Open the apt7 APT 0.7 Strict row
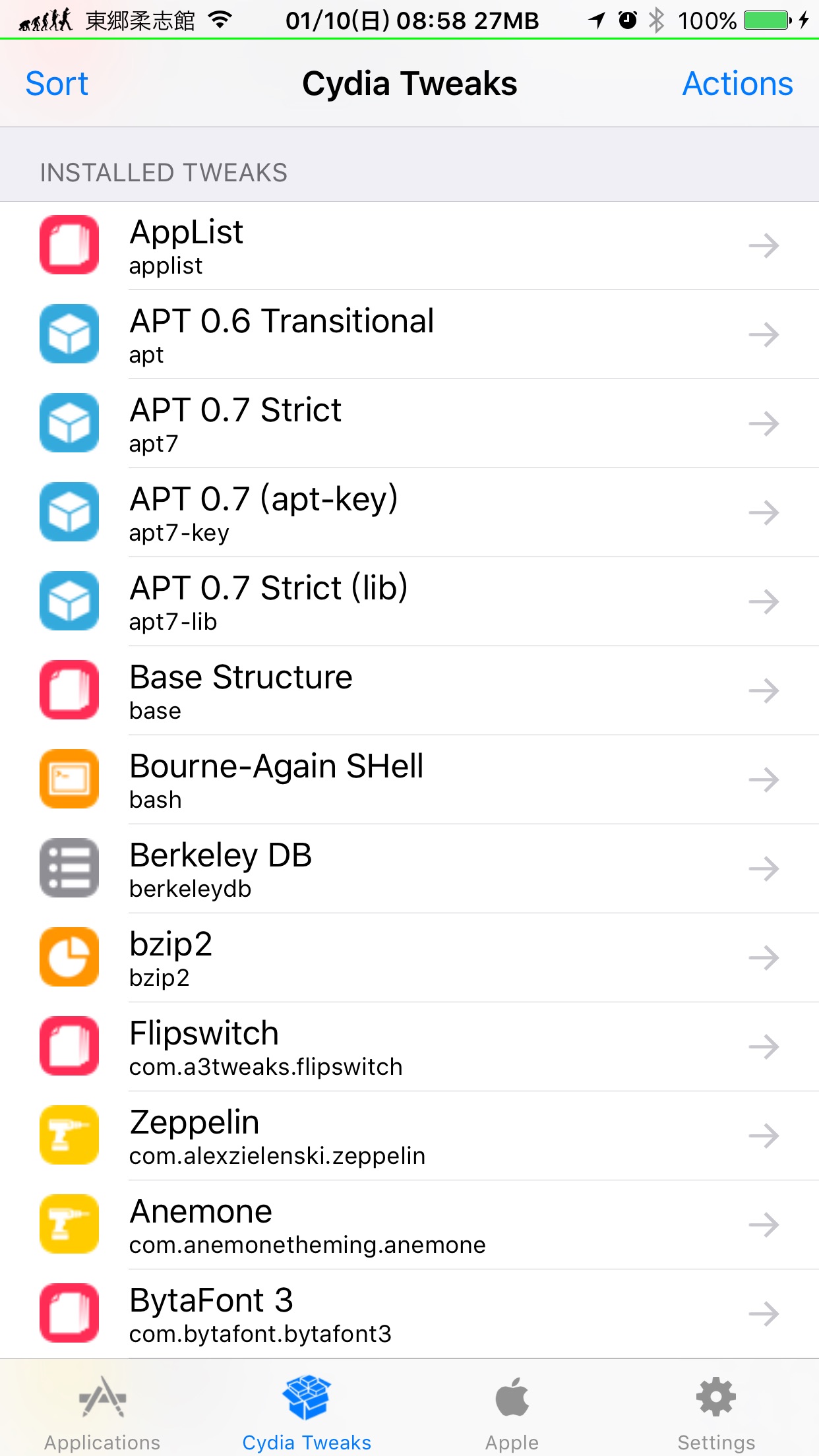The height and width of the screenshot is (1456, 819). 409,424
